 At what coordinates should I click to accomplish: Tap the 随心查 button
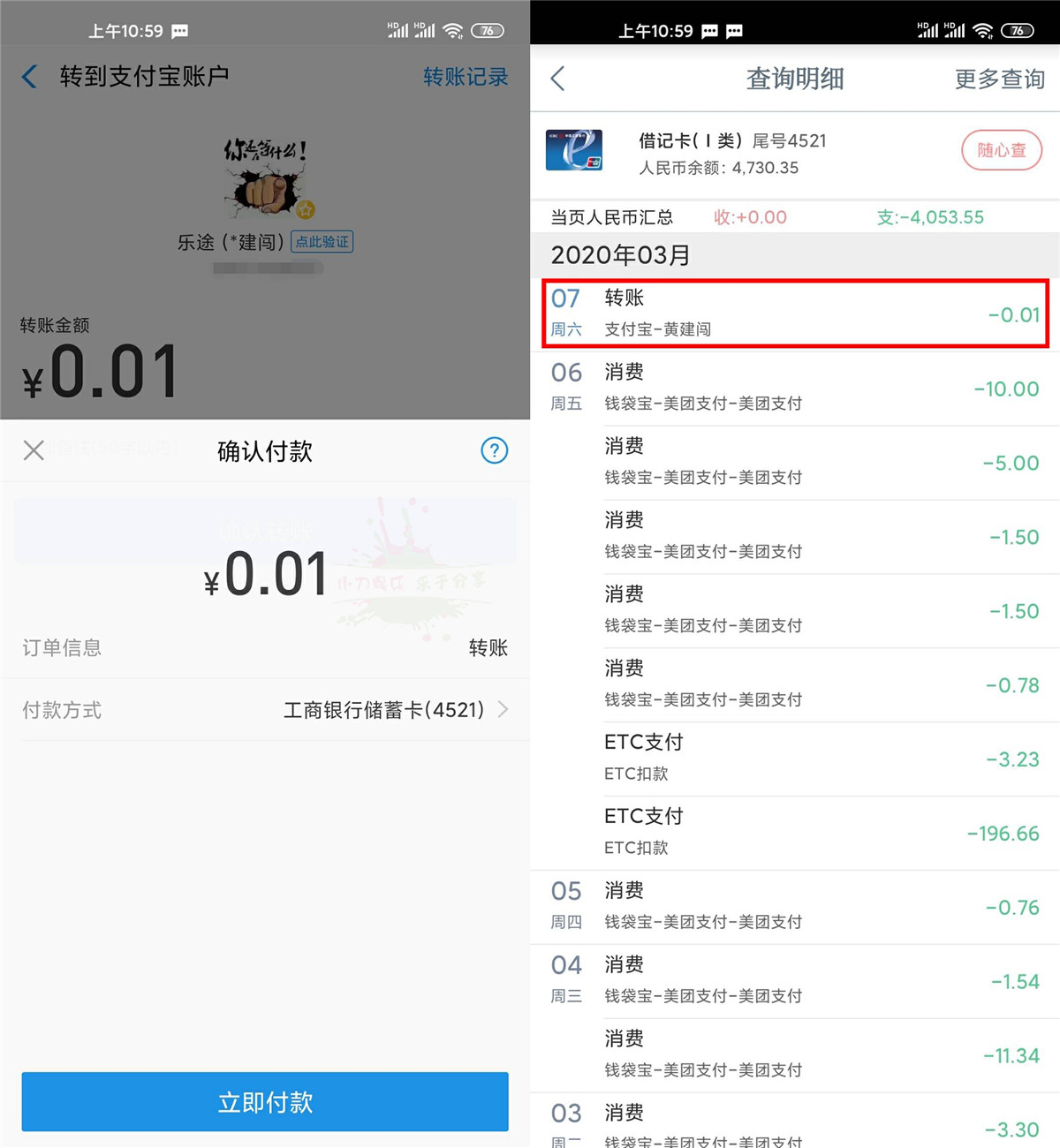1002,150
